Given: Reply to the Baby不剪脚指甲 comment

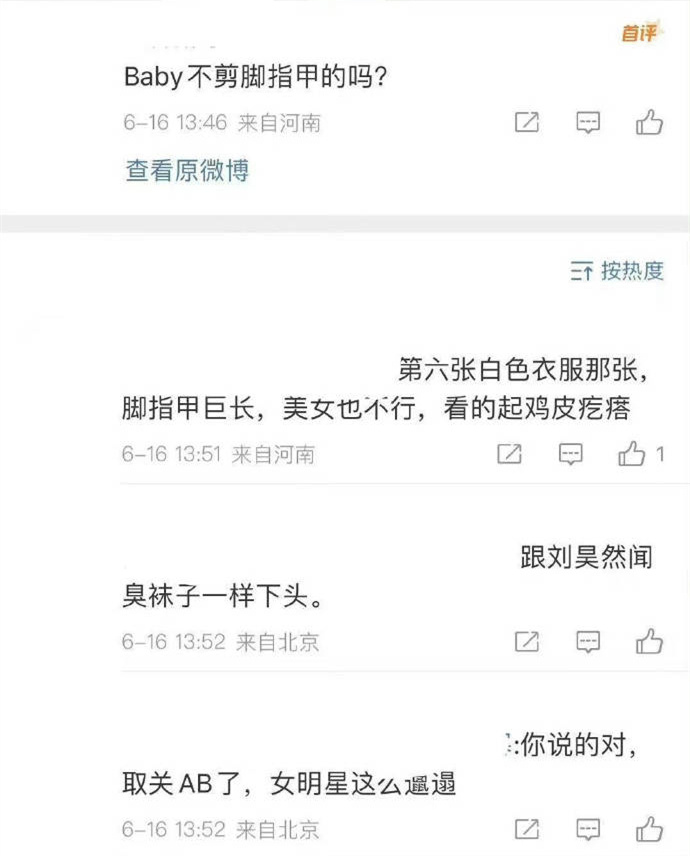Looking at the screenshot, I should tap(589, 123).
